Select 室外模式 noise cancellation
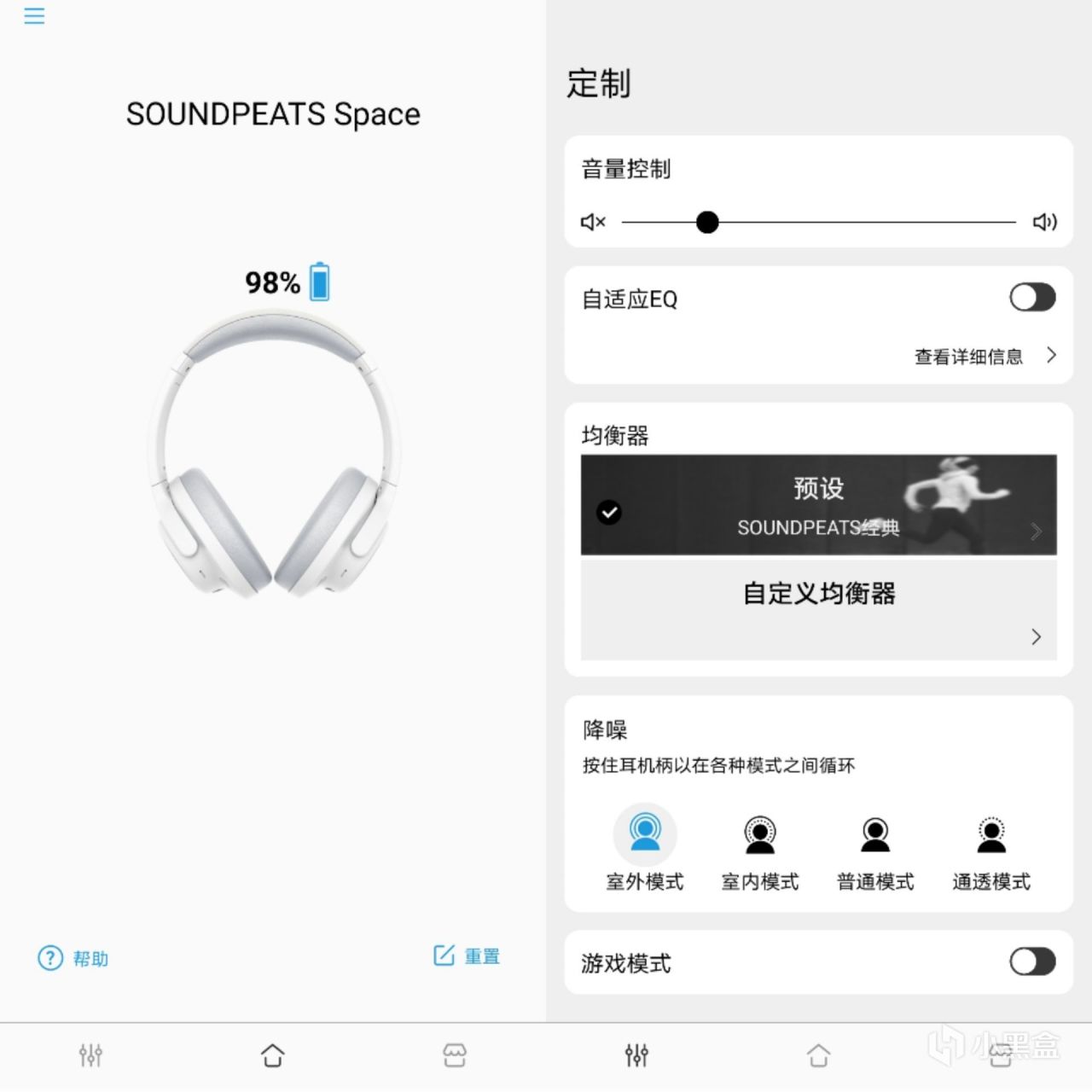This screenshot has height=1092, width=1092. coord(645,848)
